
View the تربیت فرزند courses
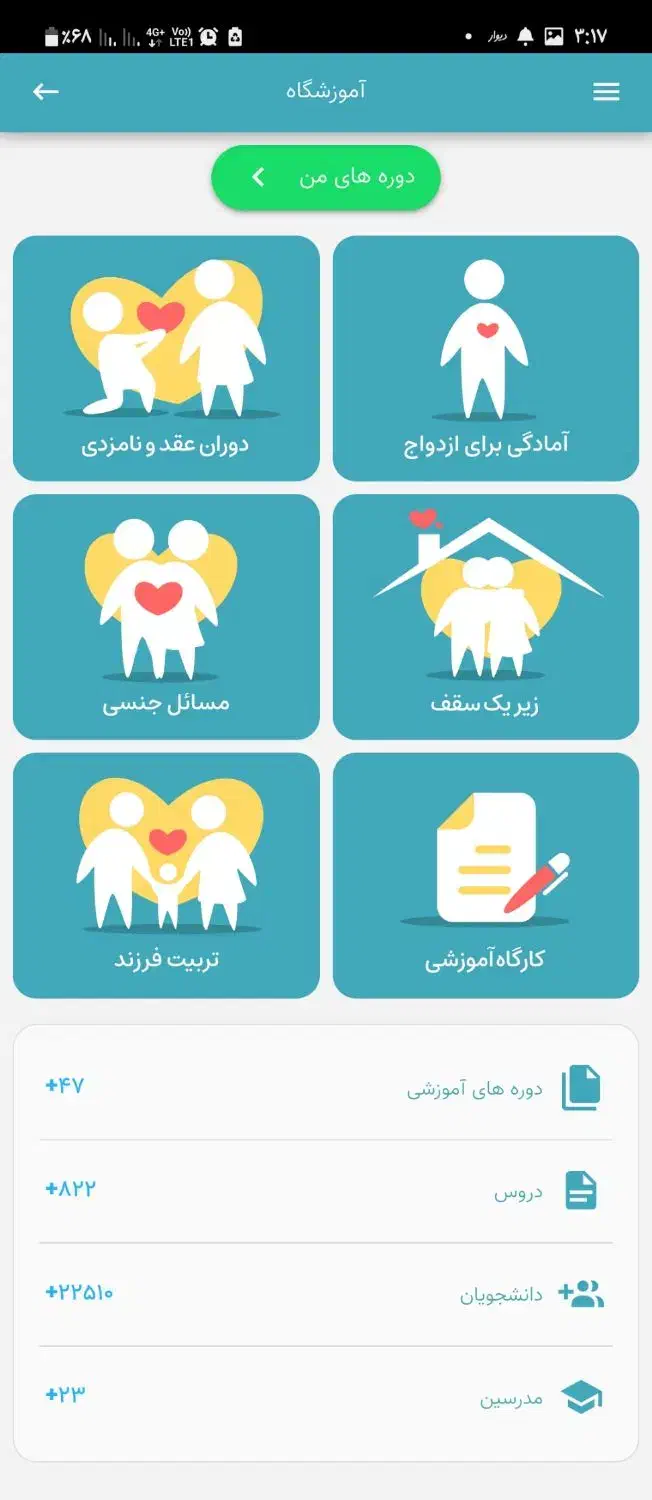166,875
